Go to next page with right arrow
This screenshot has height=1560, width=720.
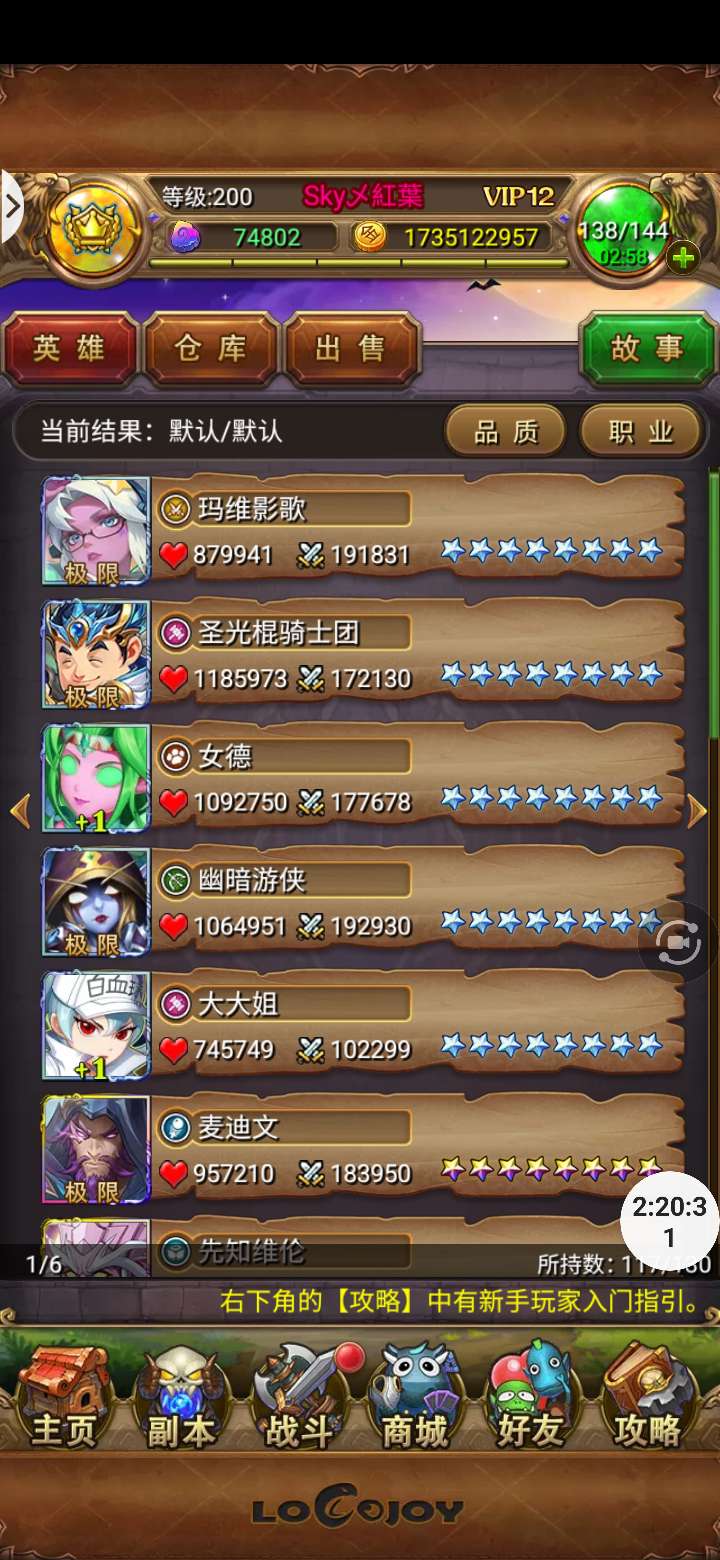(x=697, y=811)
